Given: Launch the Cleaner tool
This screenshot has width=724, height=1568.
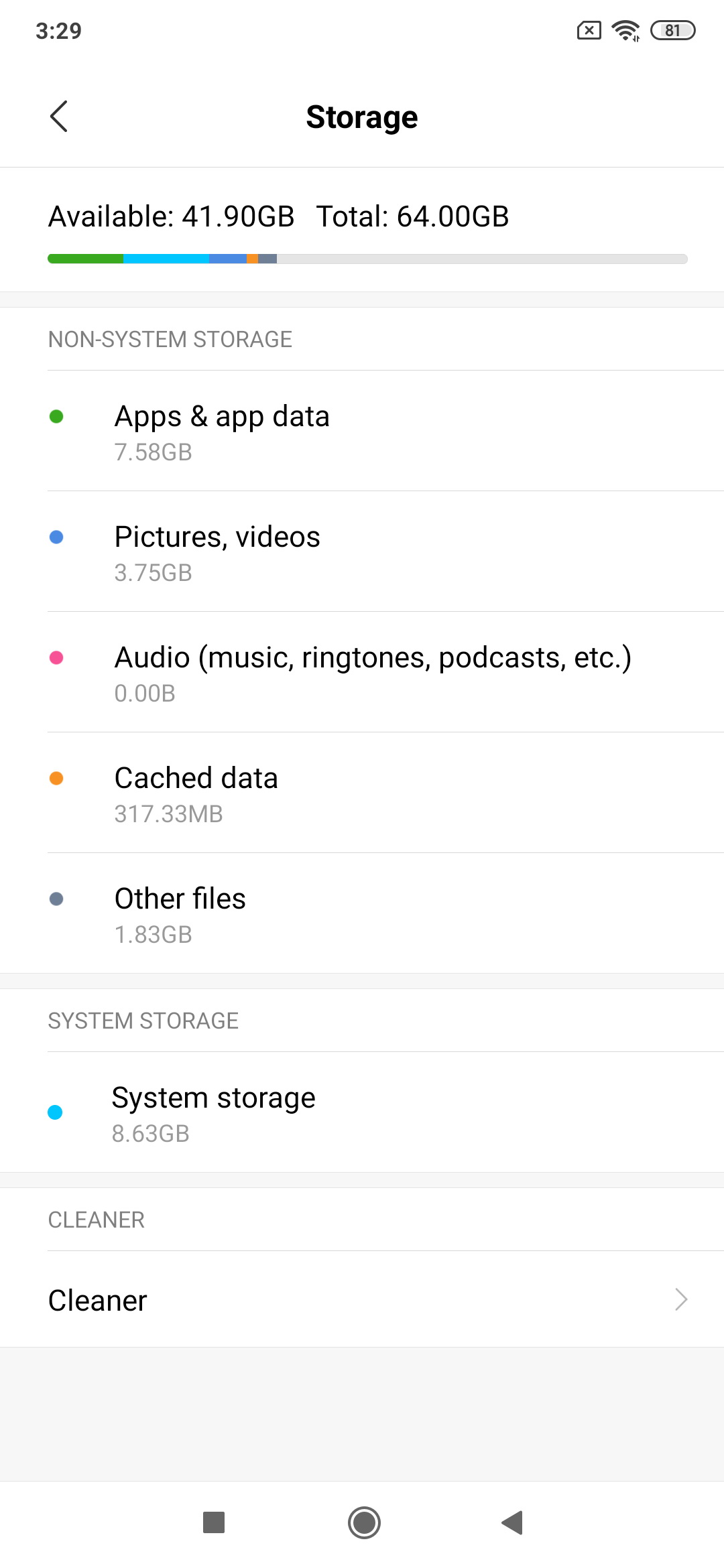Looking at the screenshot, I should pos(362,1299).
